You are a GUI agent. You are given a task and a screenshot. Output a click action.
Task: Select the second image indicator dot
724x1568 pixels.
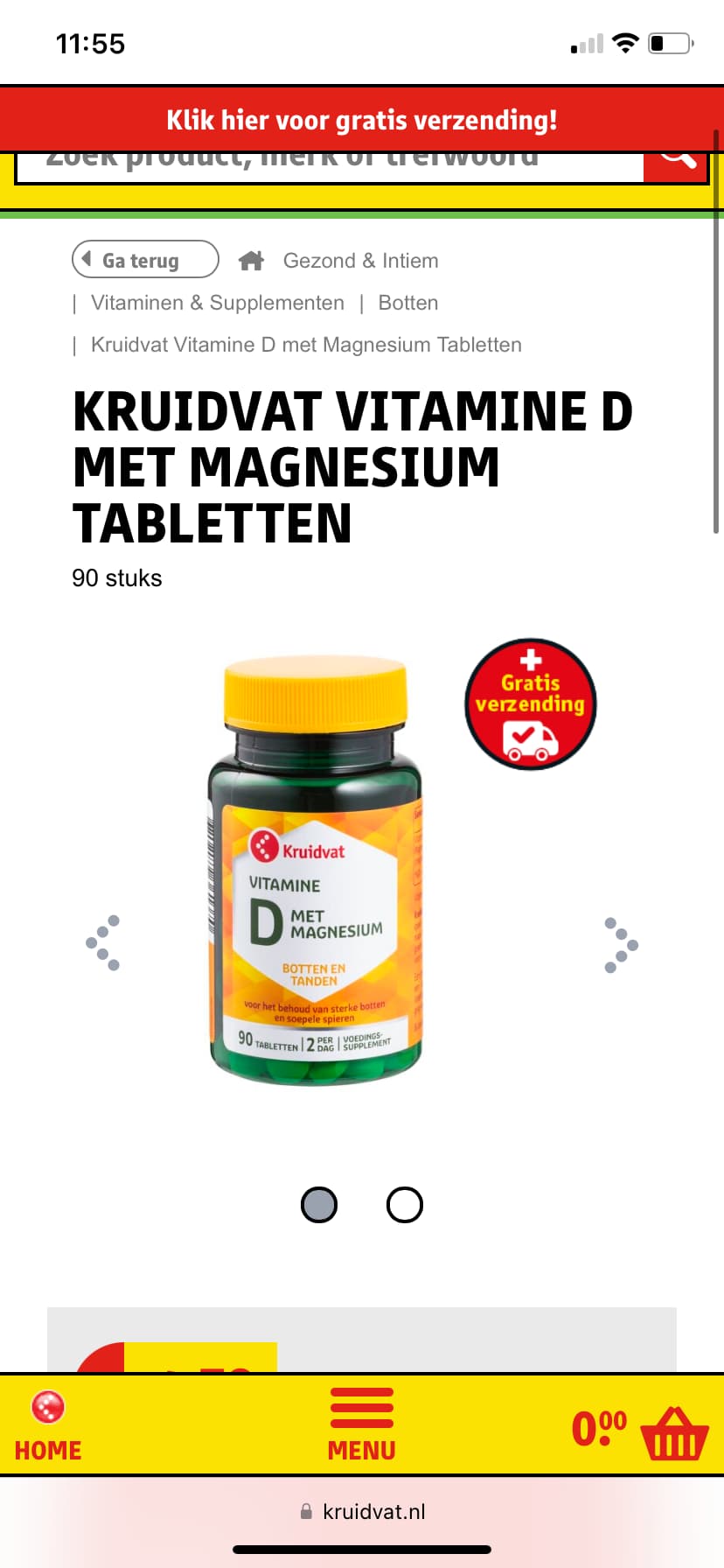(405, 1205)
